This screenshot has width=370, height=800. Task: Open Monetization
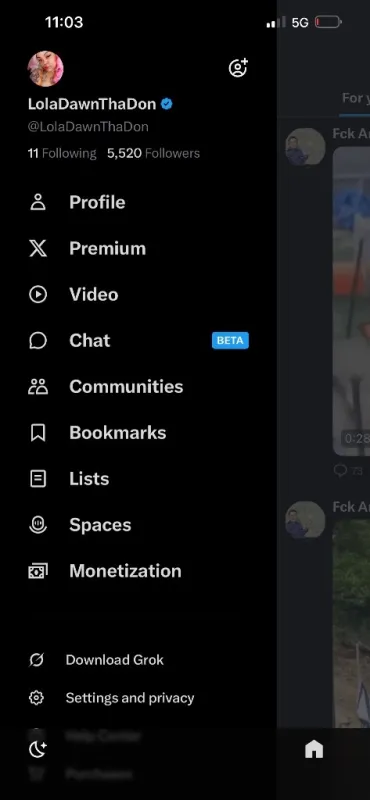point(138,571)
